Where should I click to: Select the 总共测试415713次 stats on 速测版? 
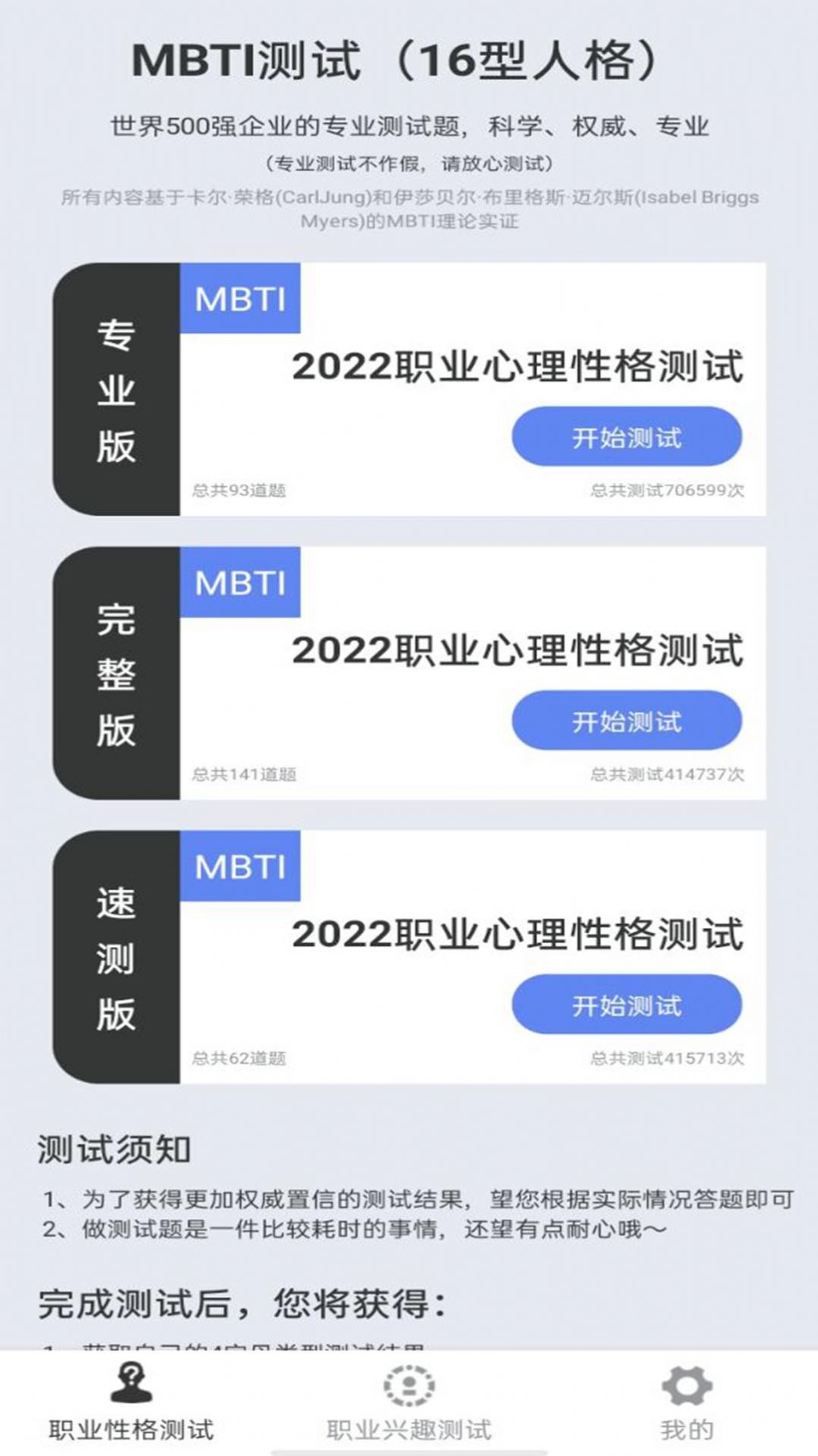tap(667, 1057)
